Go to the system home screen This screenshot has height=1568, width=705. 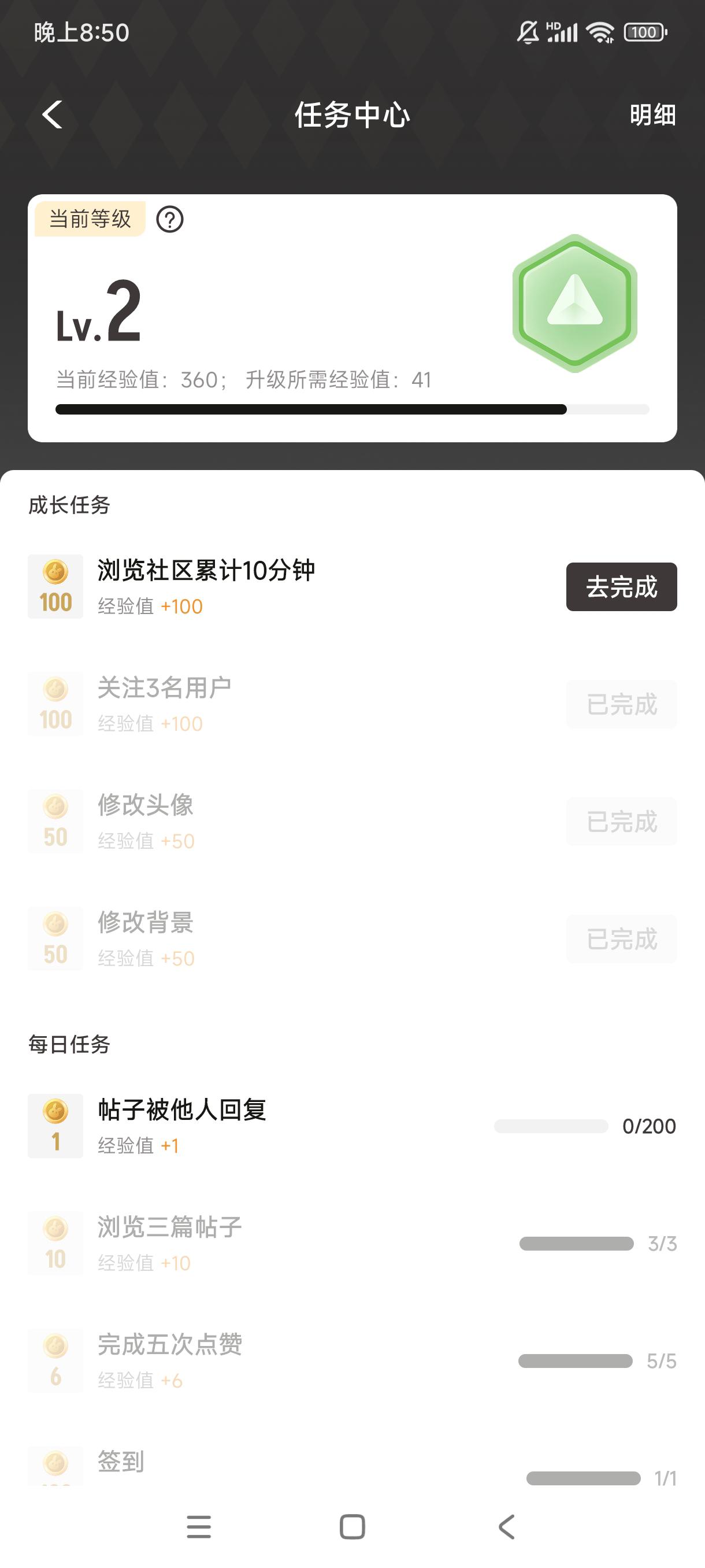click(x=352, y=1526)
